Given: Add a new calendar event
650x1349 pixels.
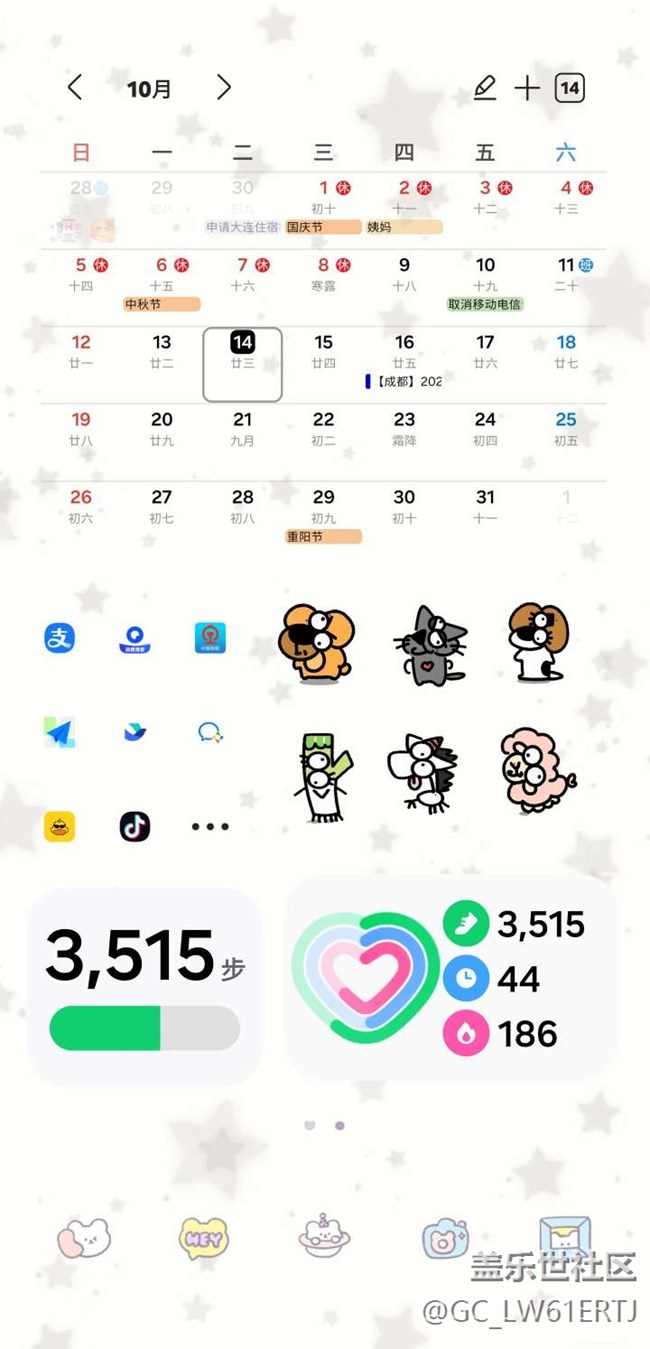Looking at the screenshot, I should [x=527, y=88].
